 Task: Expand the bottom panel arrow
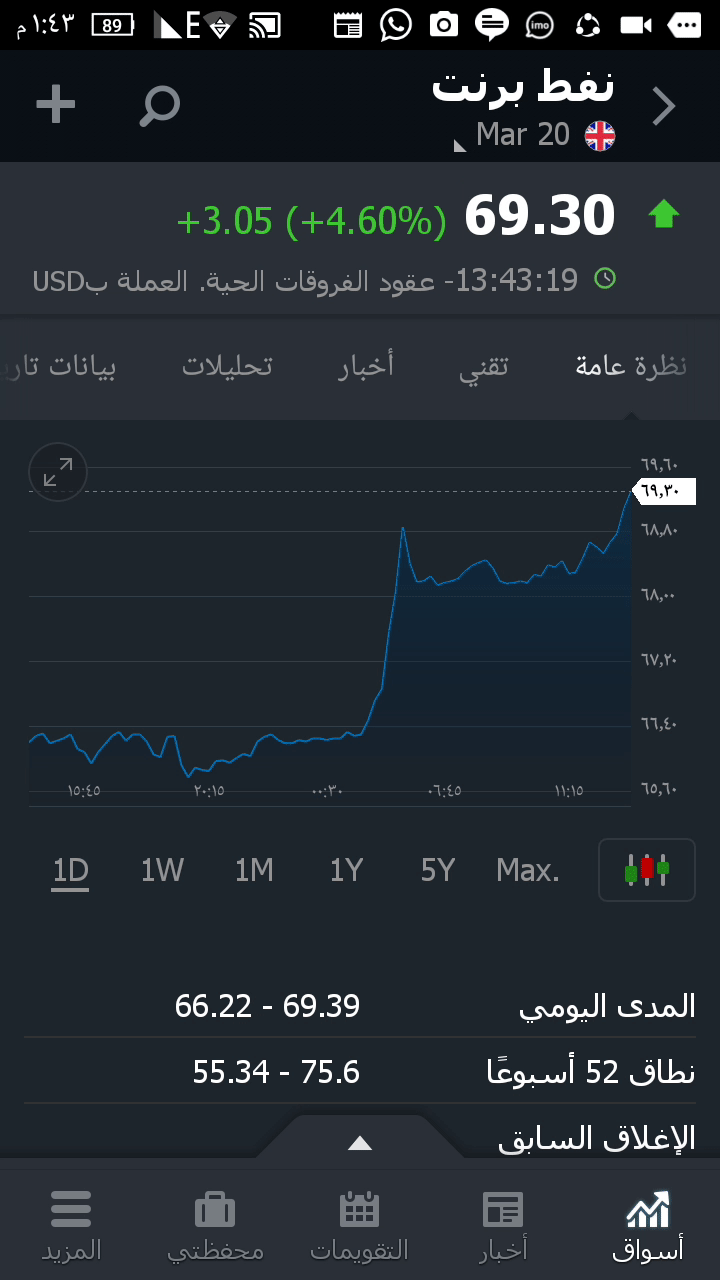tap(360, 1143)
